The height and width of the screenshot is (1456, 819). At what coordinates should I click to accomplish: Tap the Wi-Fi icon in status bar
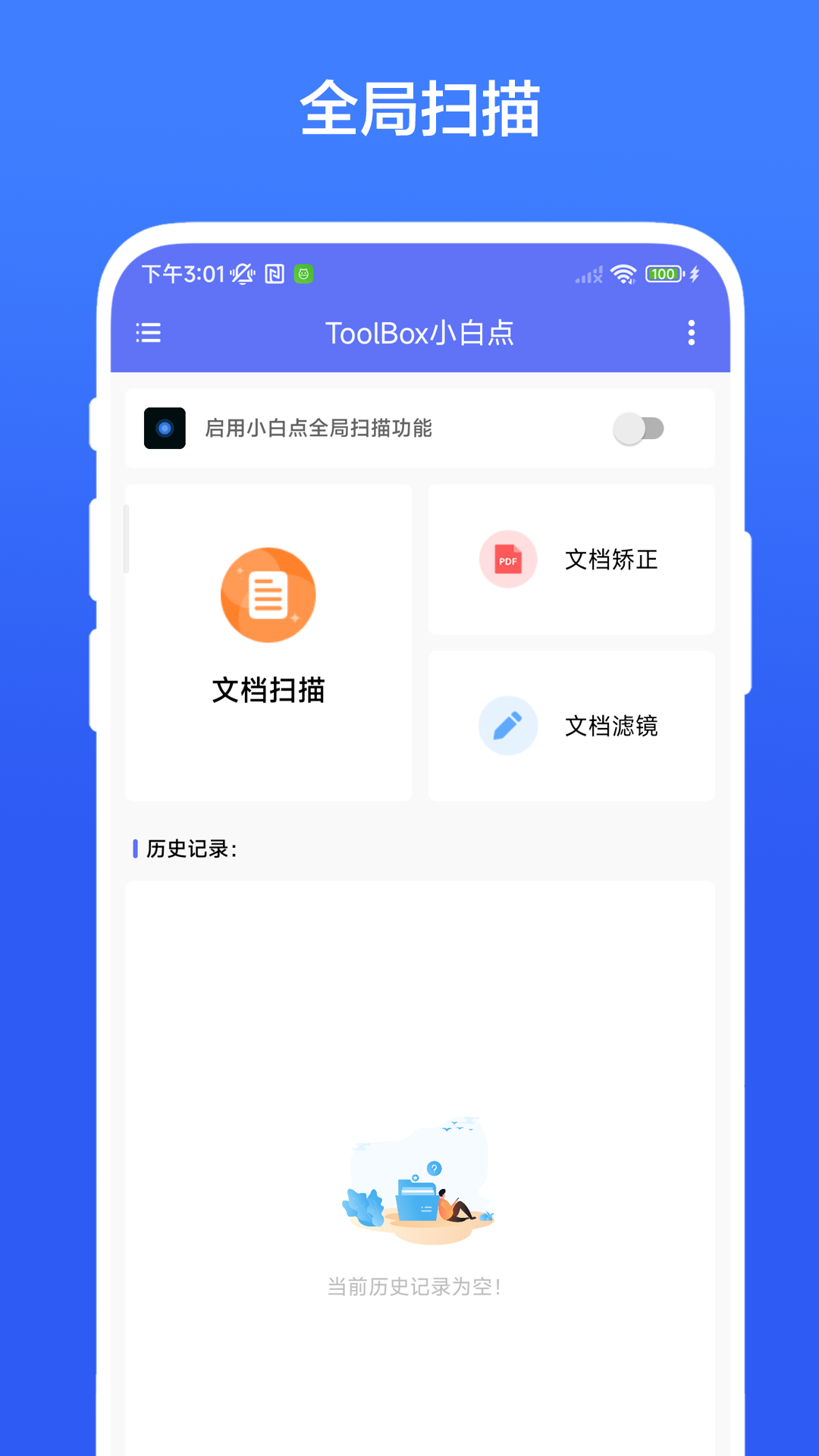click(x=623, y=275)
